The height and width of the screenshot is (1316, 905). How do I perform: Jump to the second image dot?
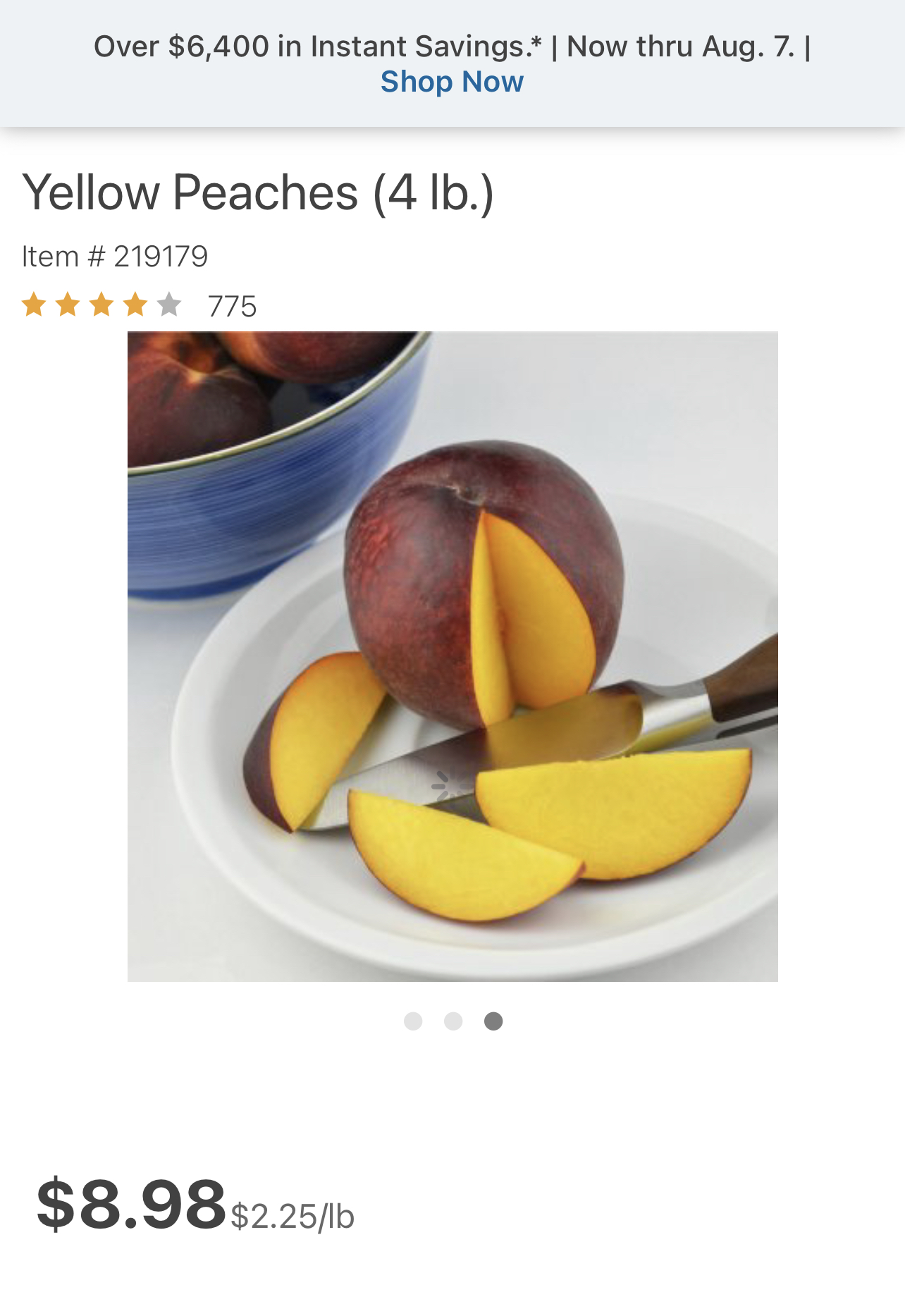point(453,1021)
